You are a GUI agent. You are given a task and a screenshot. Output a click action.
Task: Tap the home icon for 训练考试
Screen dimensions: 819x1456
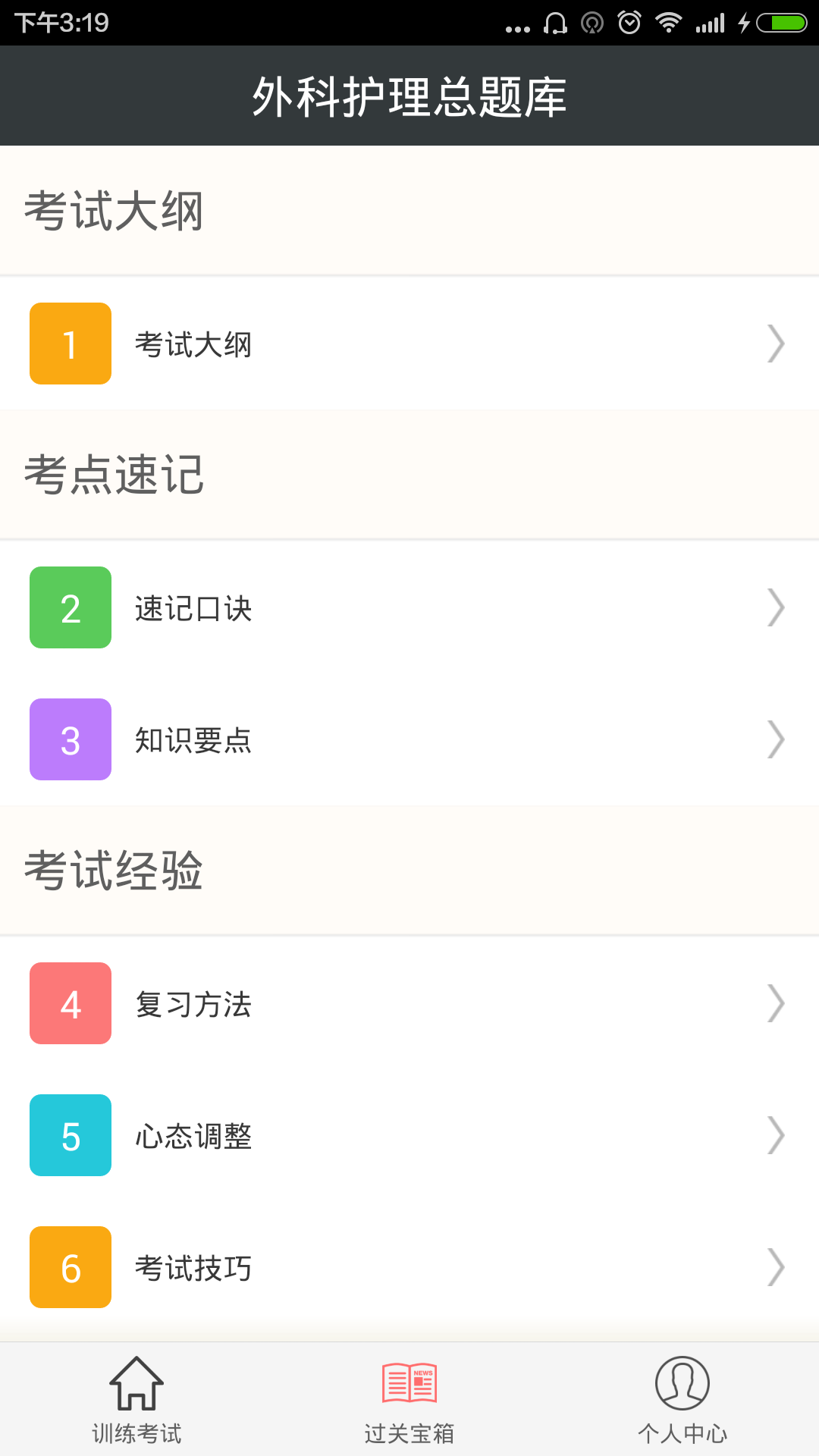(x=136, y=1382)
